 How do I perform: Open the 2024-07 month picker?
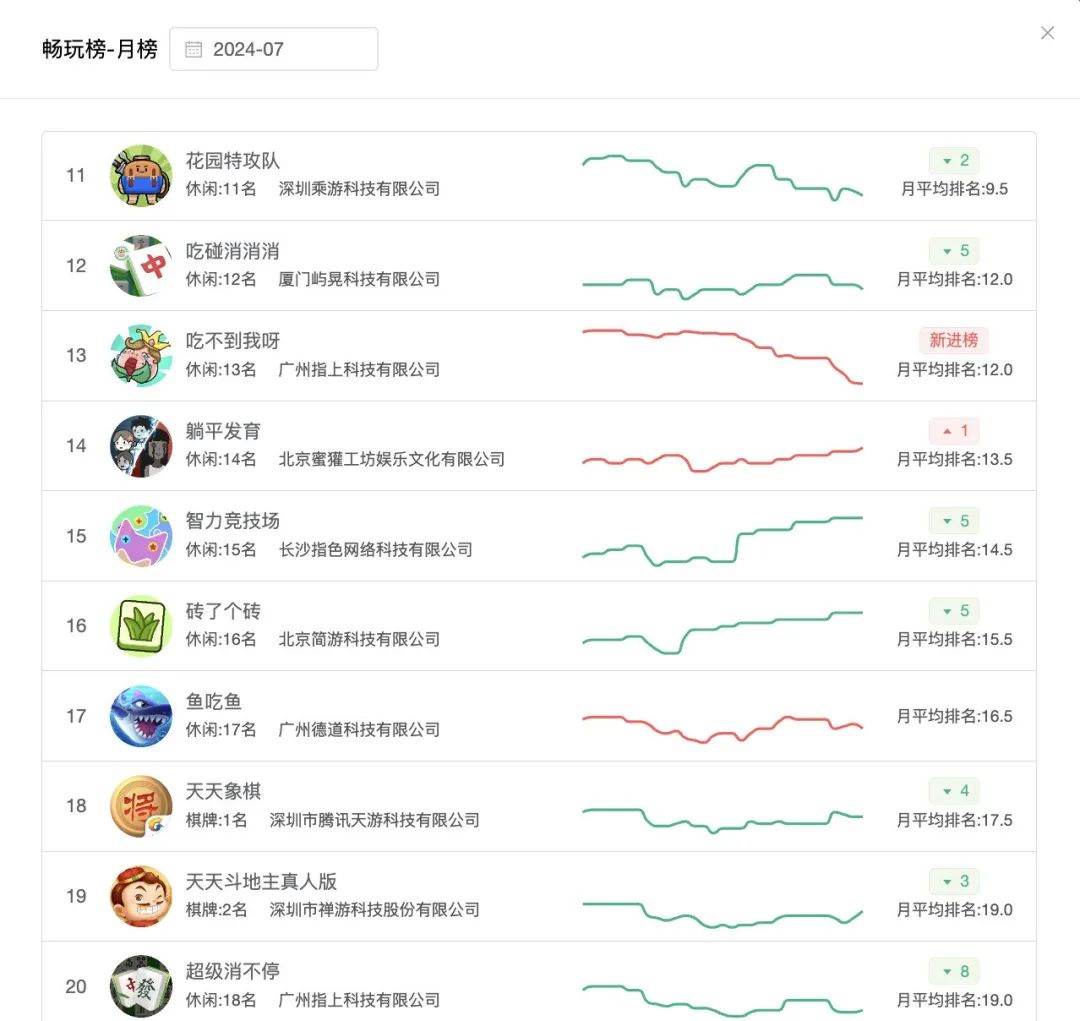(x=274, y=49)
